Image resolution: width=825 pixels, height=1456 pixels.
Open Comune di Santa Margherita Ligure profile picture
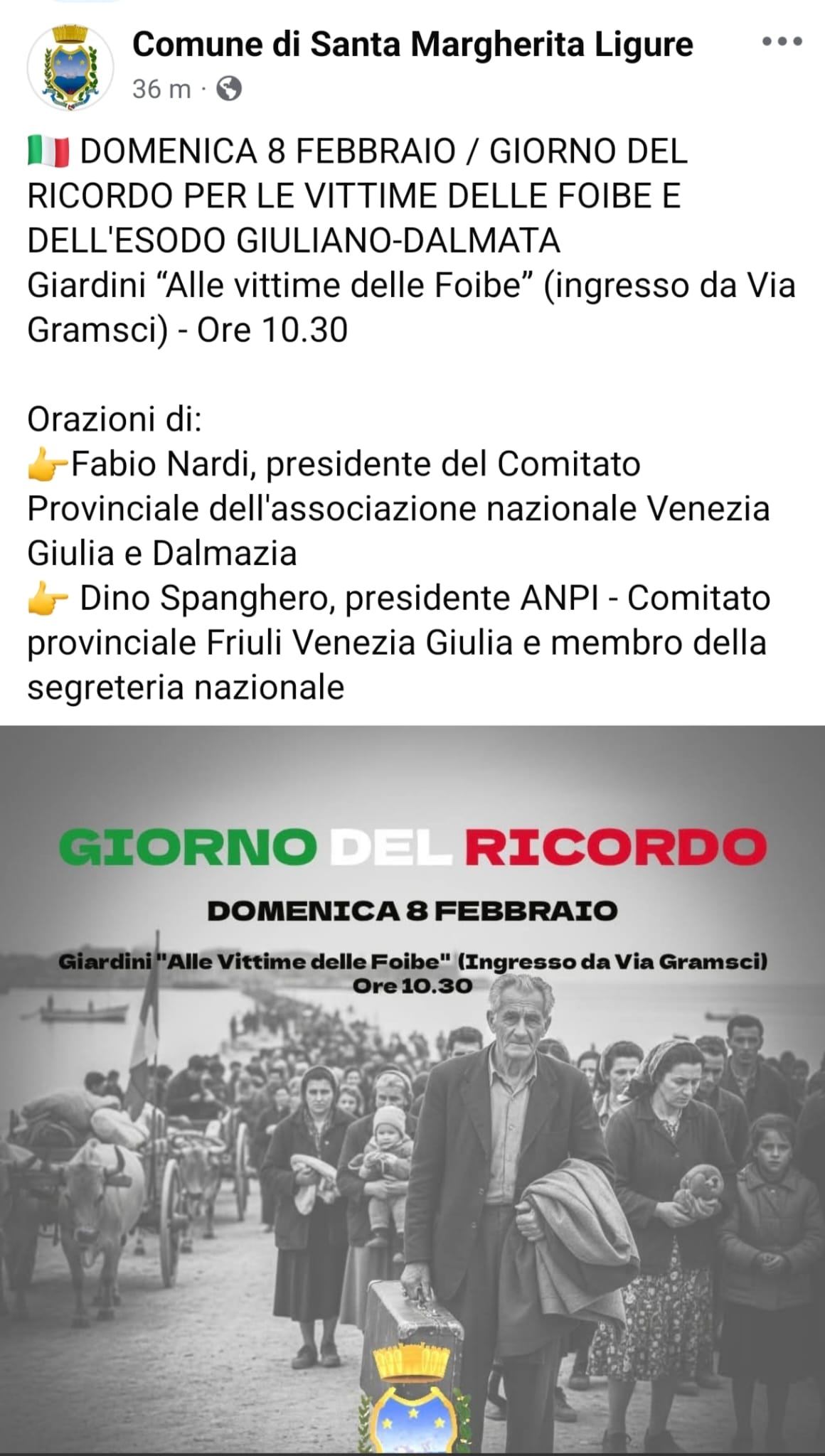pyautogui.click(x=70, y=69)
